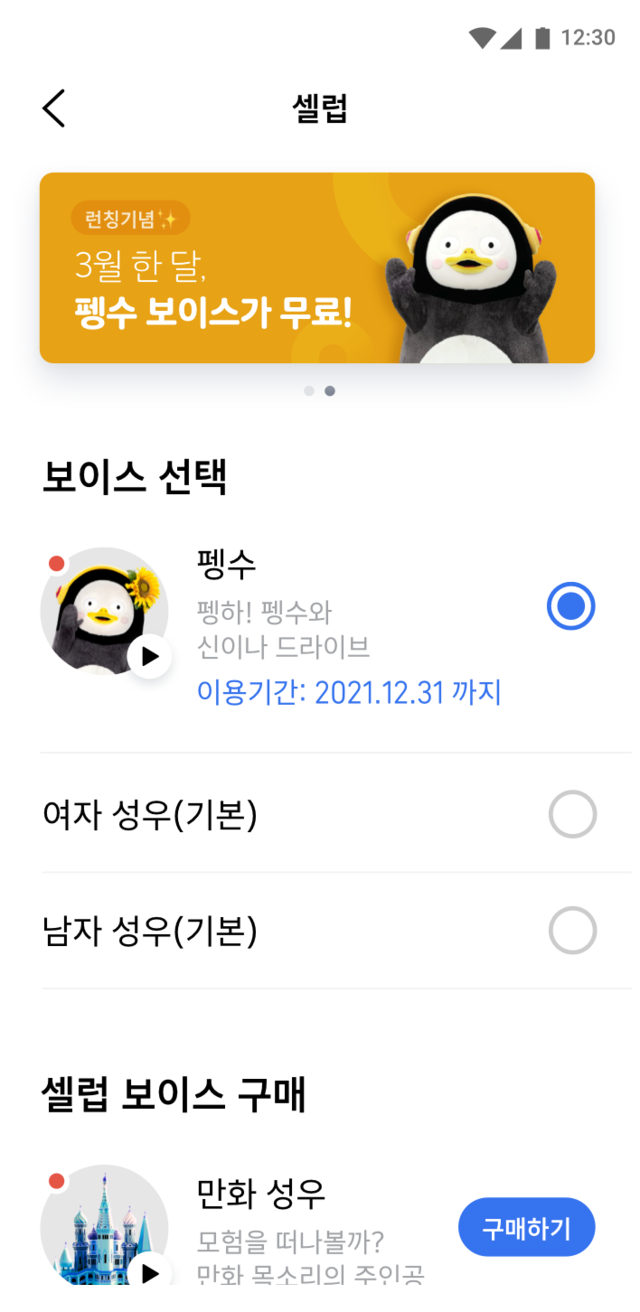Image resolution: width=640 pixels, height=1312 pixels.
Task: Choose 남자 성우(기본) voice
Action: pos(572,931)
